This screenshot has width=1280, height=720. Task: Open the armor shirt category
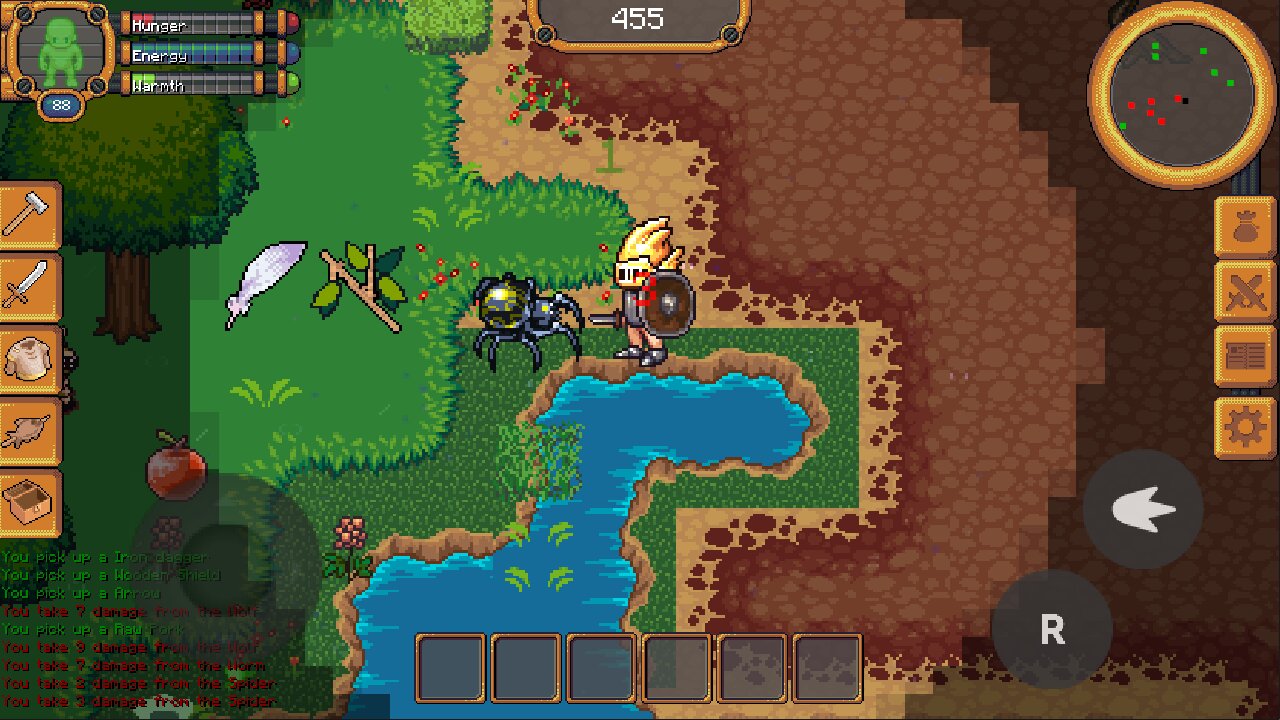click(30, 357)
